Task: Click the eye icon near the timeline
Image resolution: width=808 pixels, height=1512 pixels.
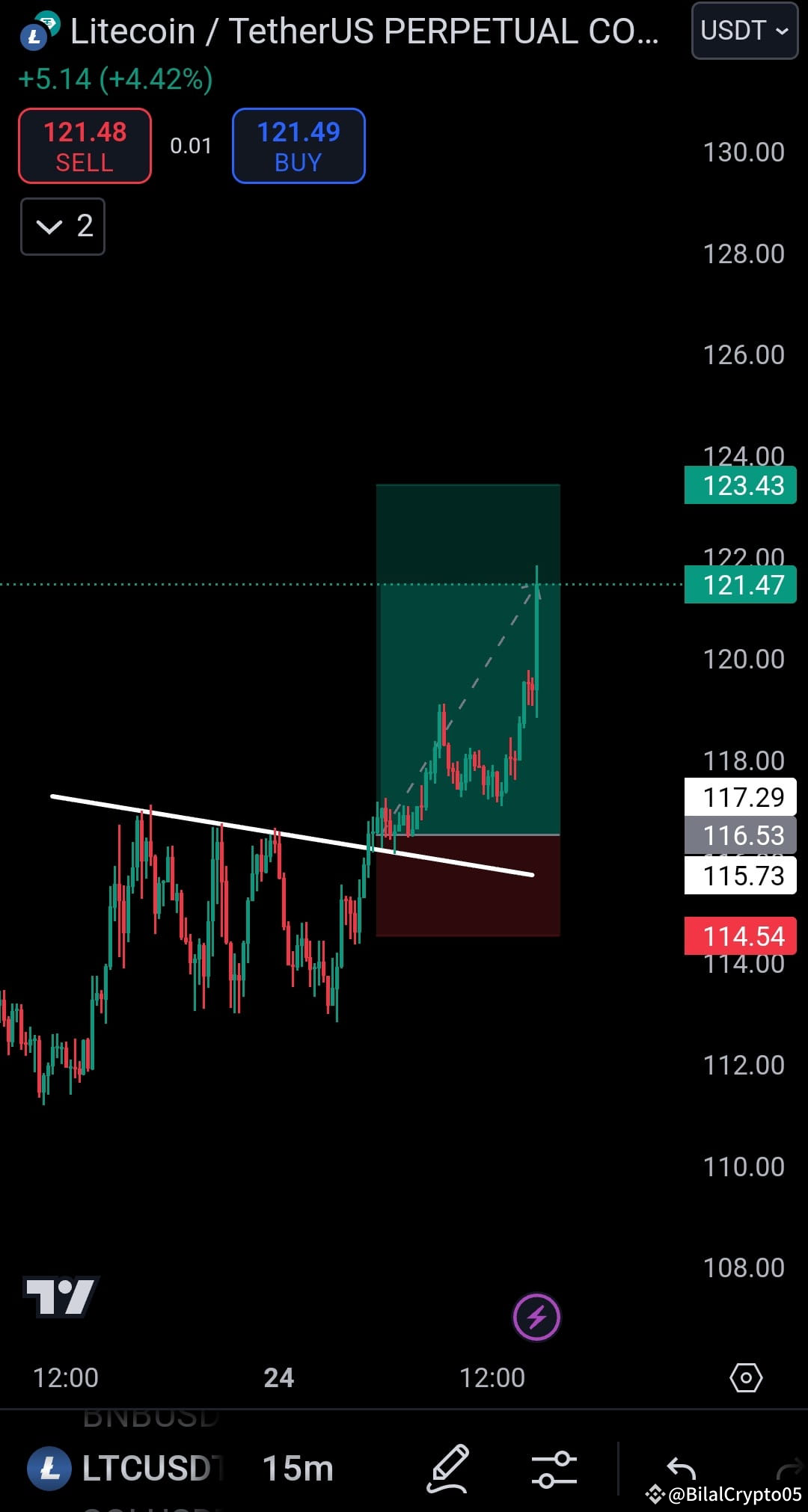Action: coord(746,1378)
